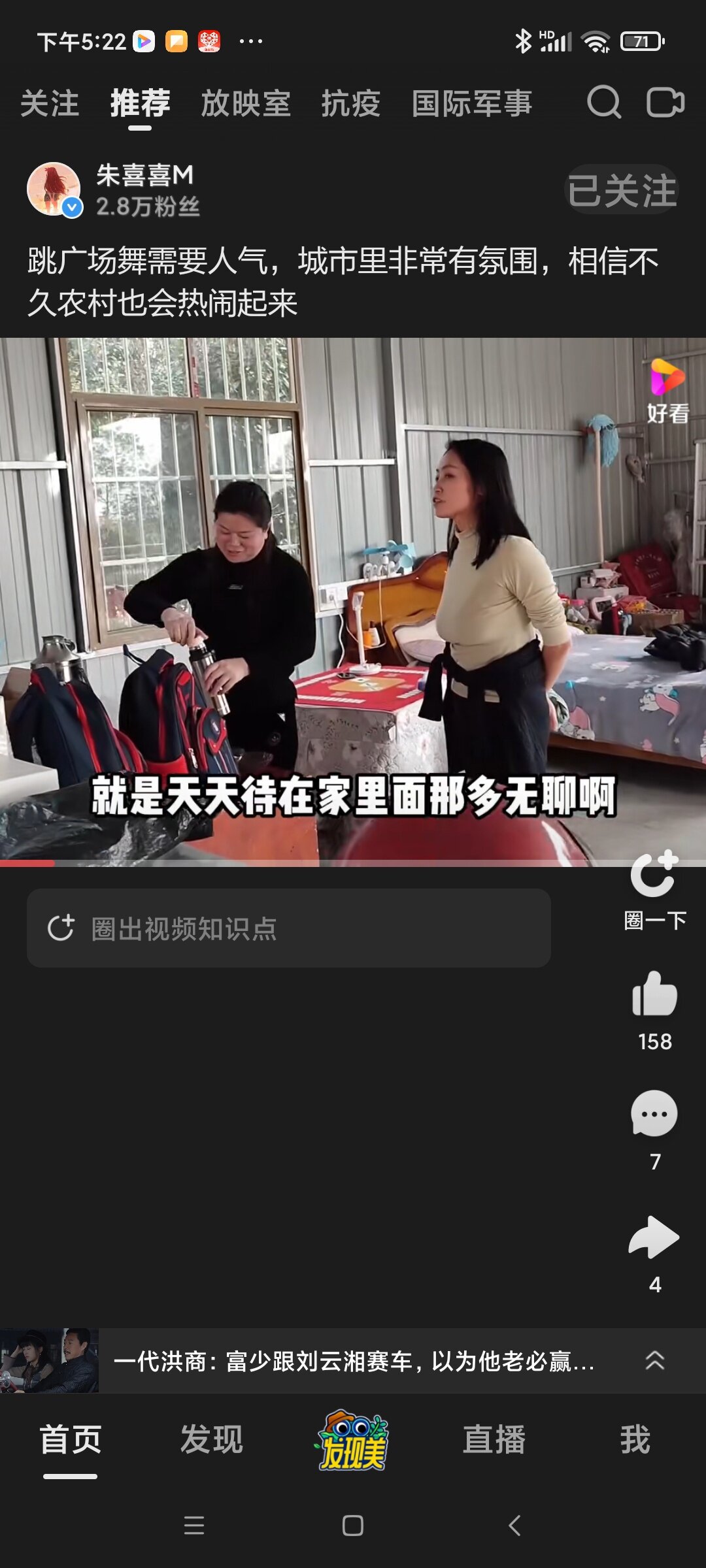
Task: Open the 发现美 center tab
Action: pyautogui.click(x=353, y=1440)
